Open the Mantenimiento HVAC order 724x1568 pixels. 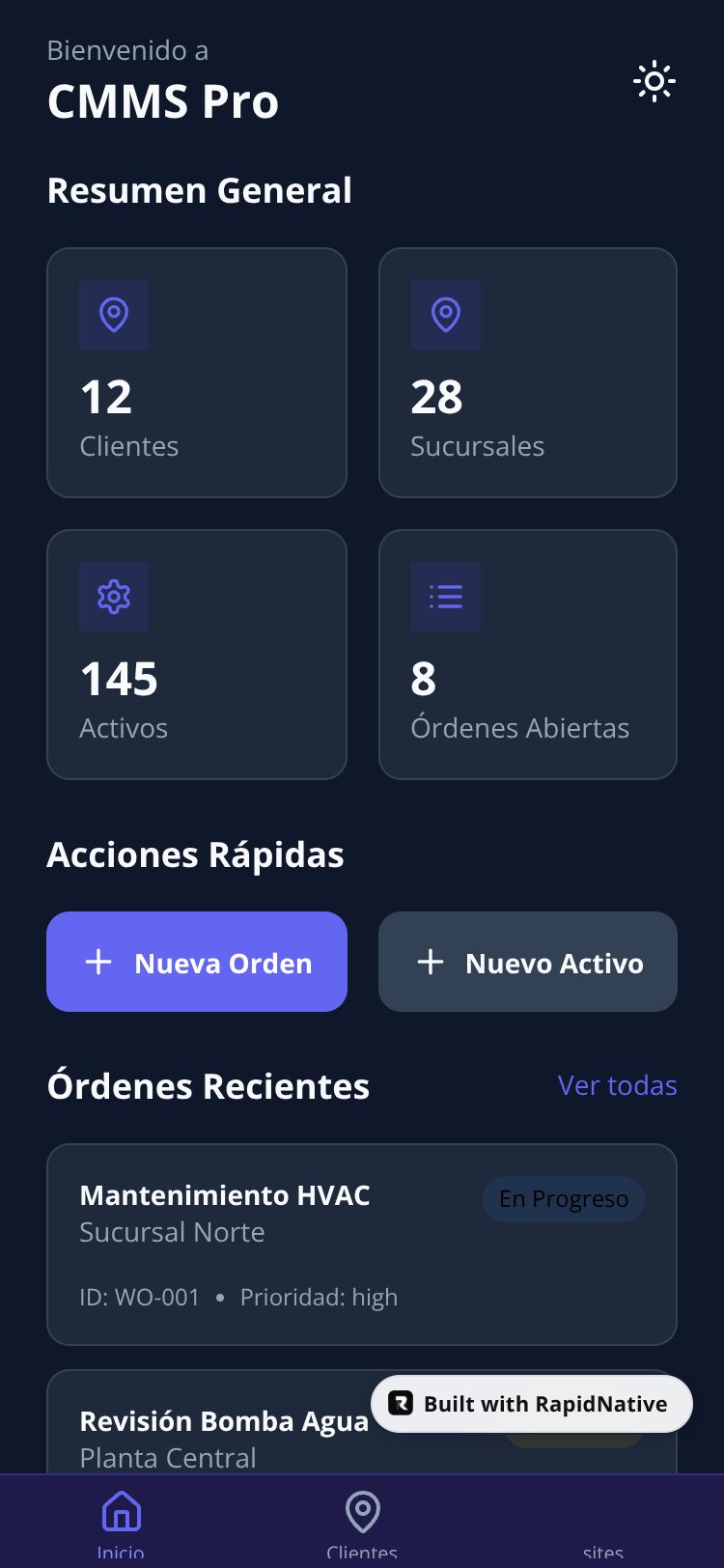tap(362, 1244)
